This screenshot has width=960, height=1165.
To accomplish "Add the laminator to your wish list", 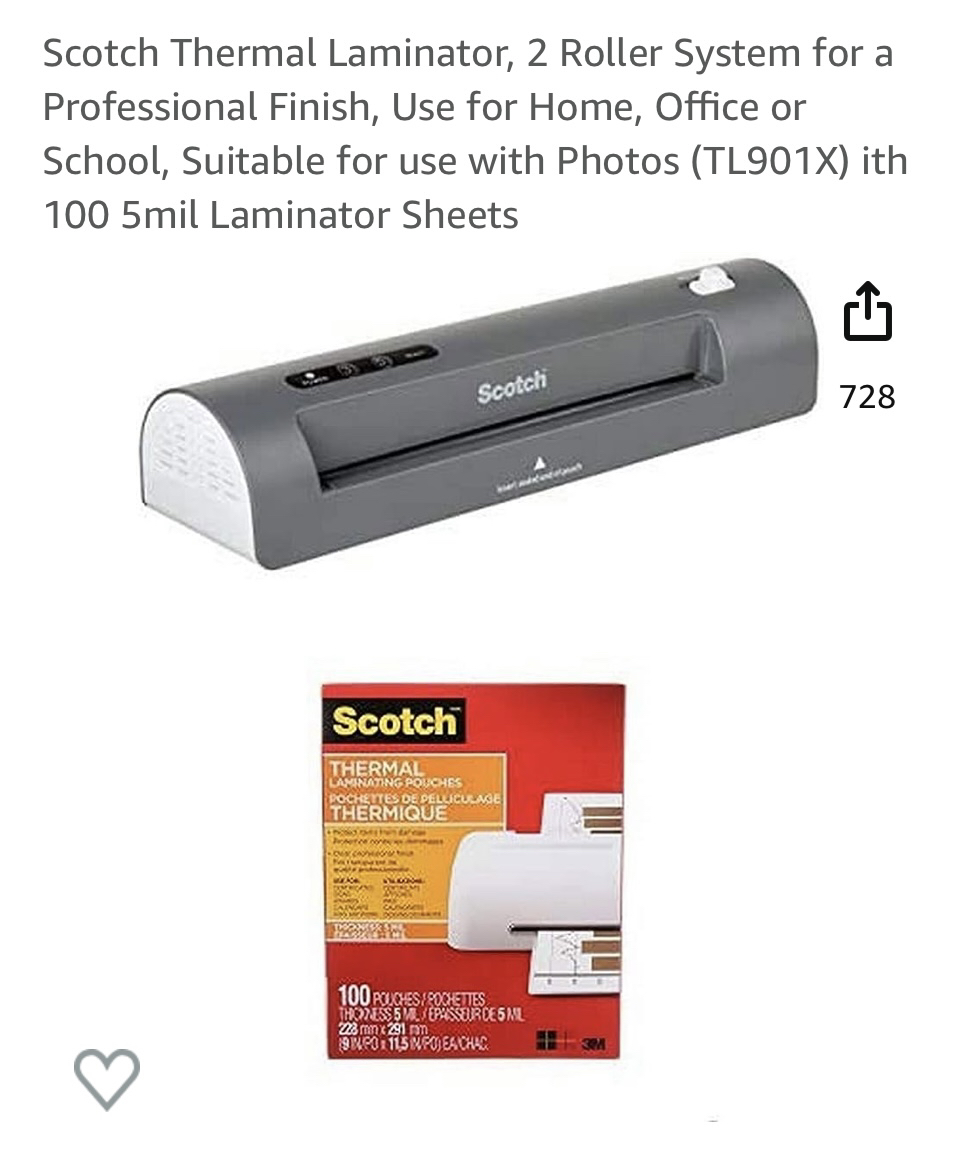I will tap(107, 1078).
